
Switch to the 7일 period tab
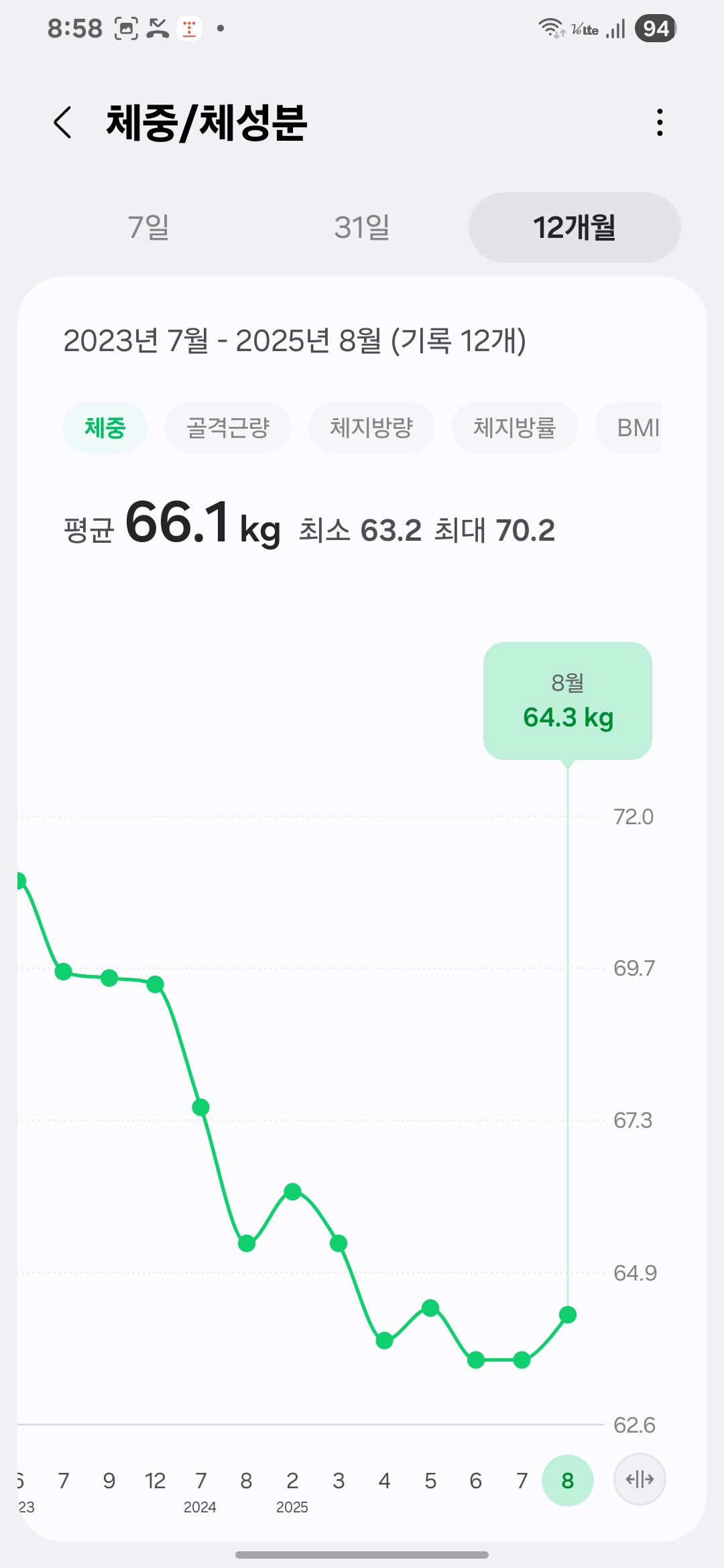click(x=149, y=228)
